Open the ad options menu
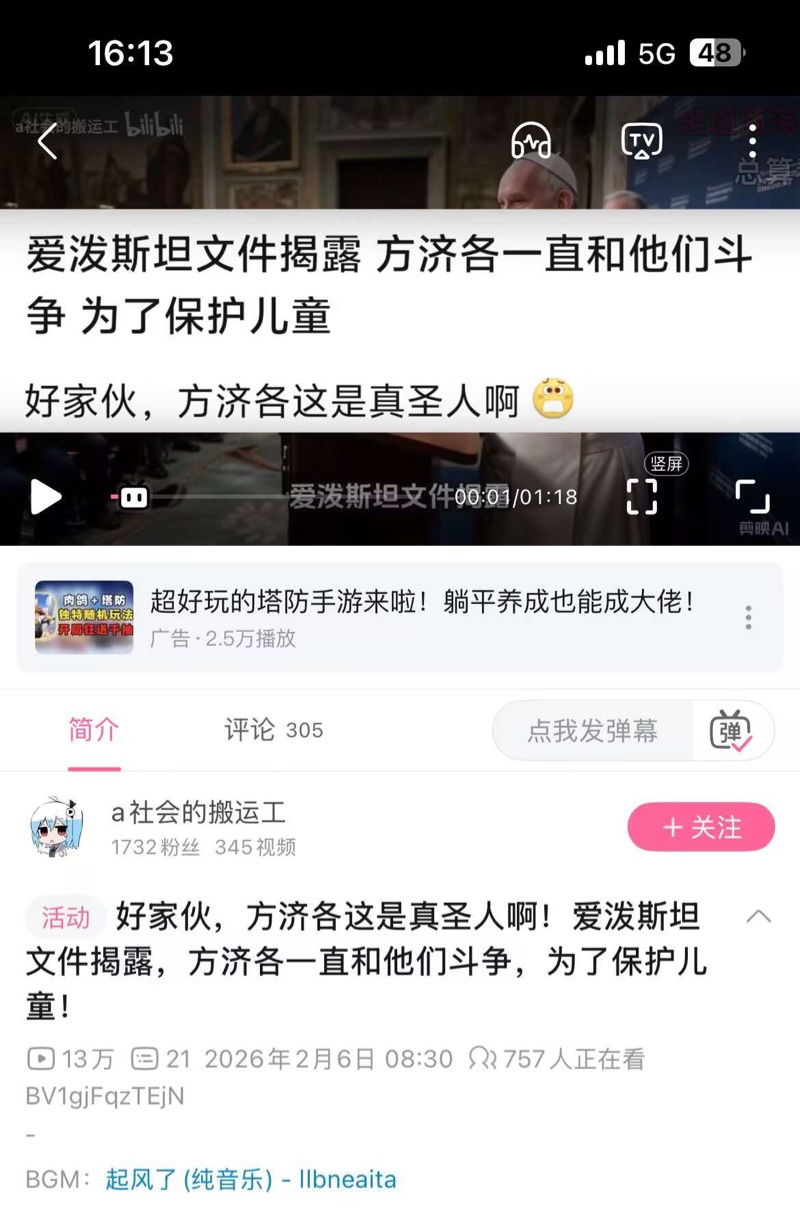 point(748,617)
